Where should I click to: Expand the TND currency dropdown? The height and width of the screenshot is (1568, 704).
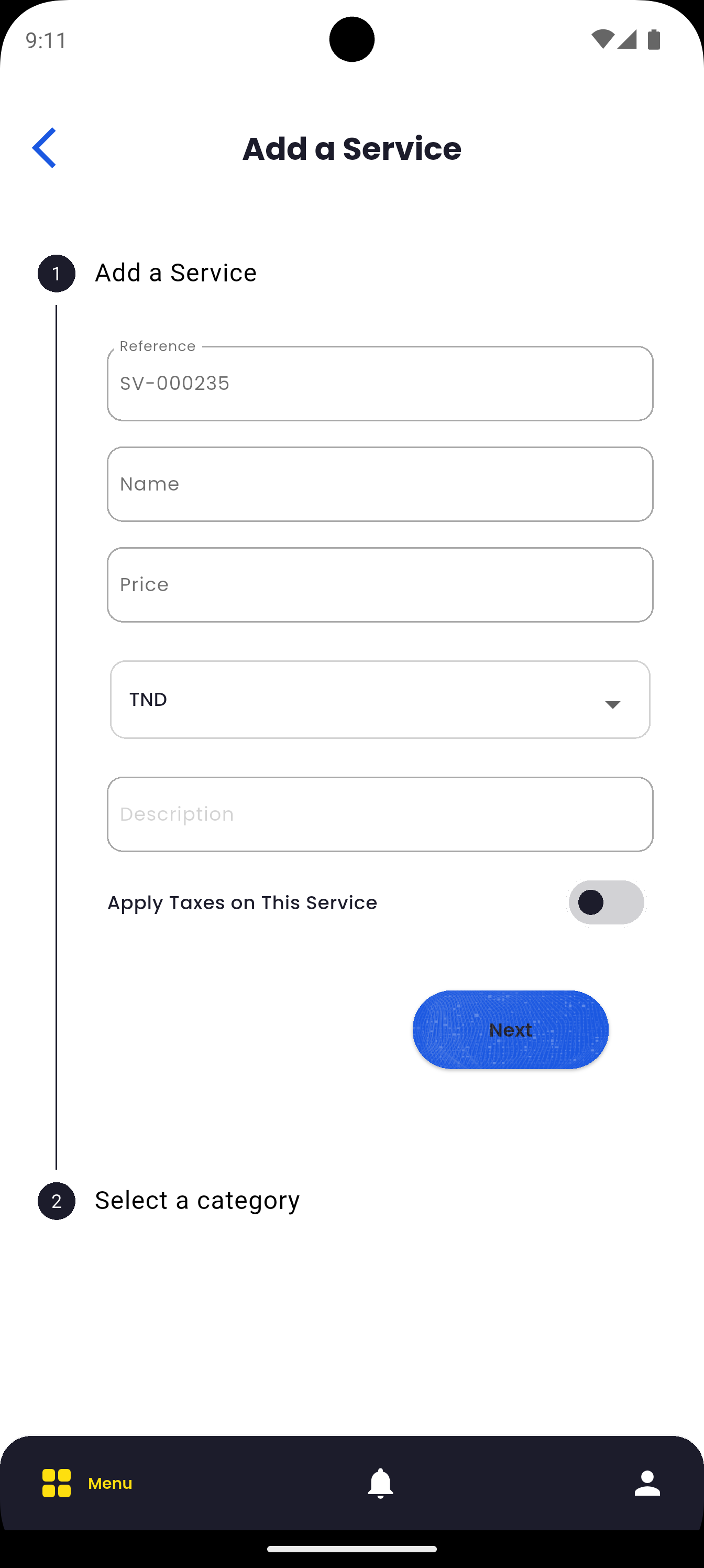[380, 700]
